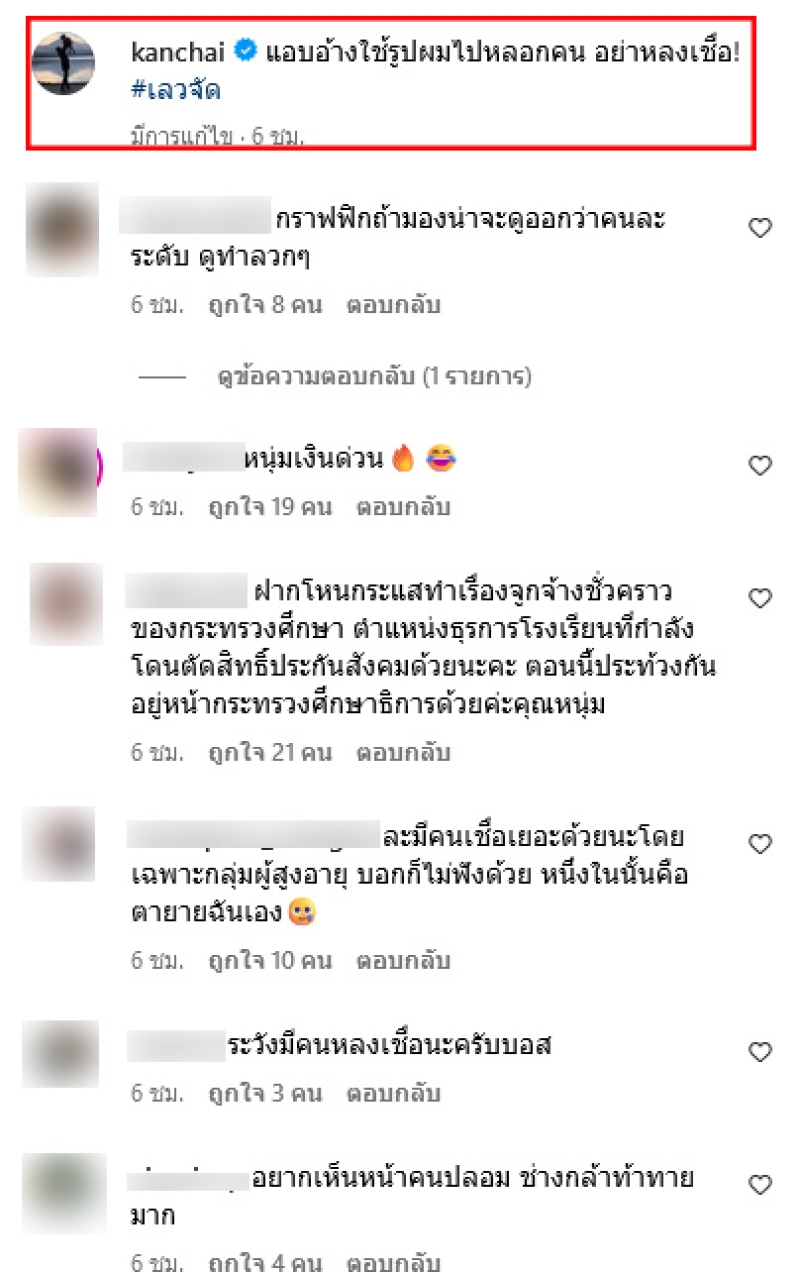Like the comment starting with อยากเห็นหน้าคนปลอม
Viewport: 800px width, 1272px height.
[760, 1185]
